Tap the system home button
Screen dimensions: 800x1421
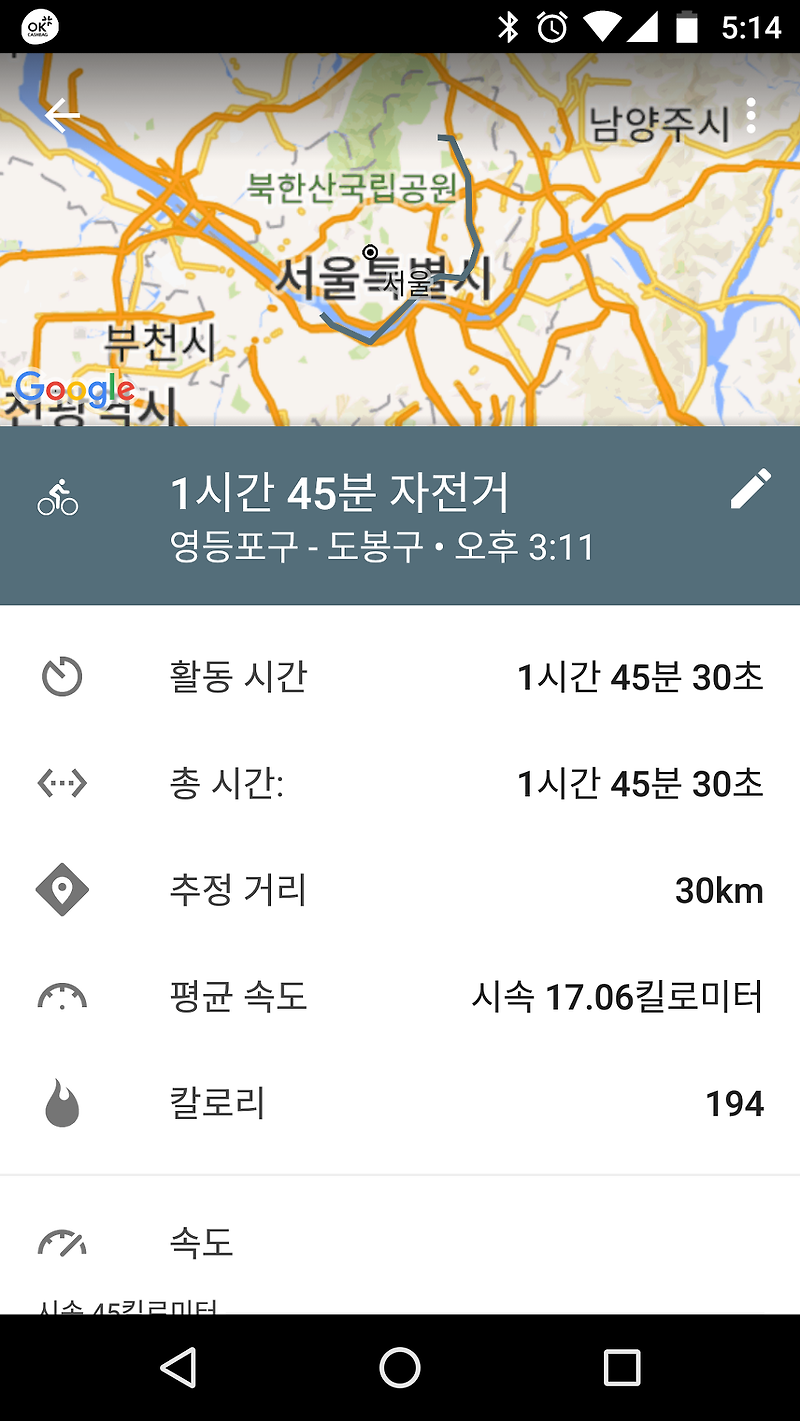tap(400, 1367)
